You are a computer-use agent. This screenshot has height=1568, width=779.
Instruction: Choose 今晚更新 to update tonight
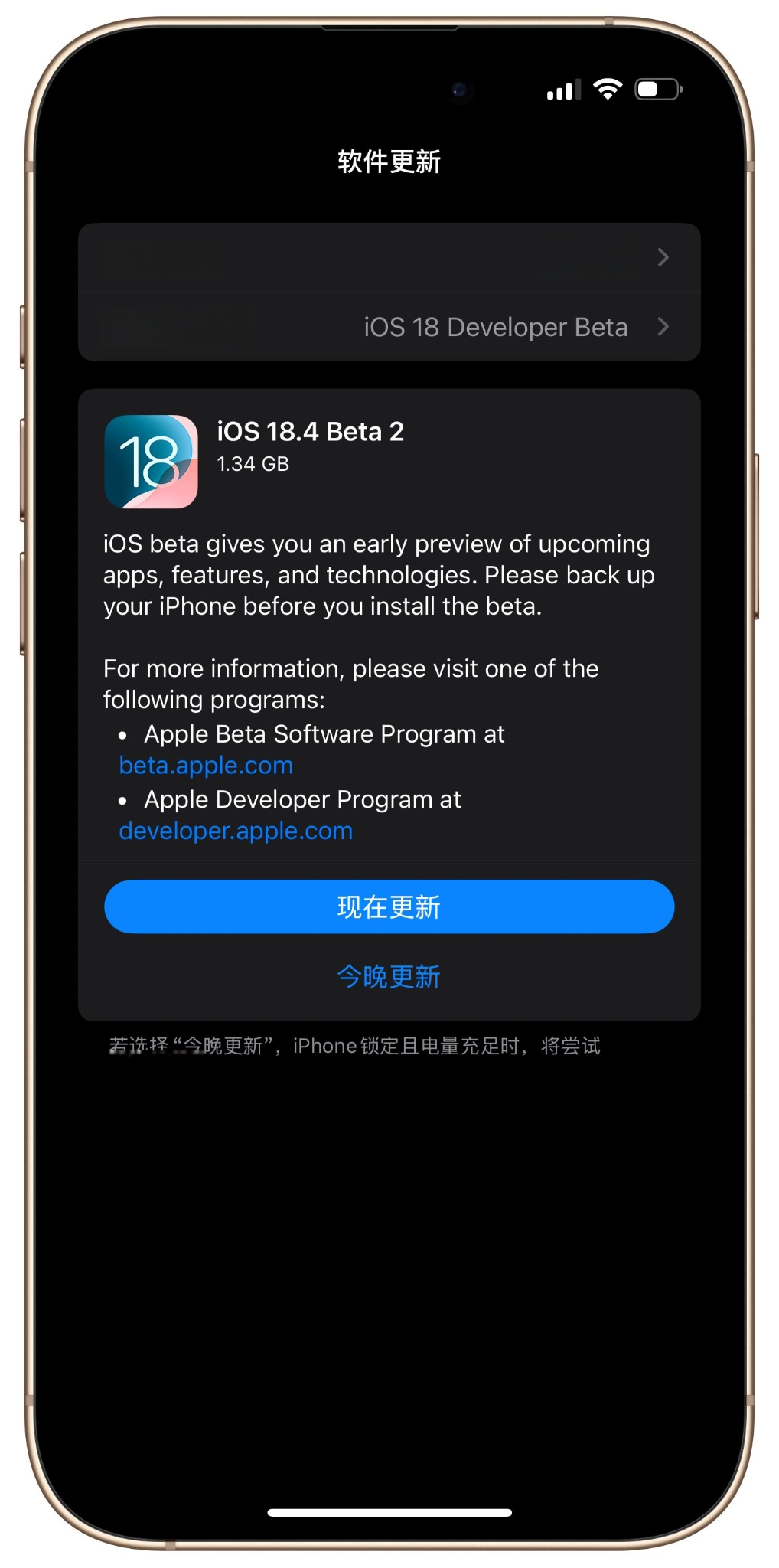pos(389,976)
